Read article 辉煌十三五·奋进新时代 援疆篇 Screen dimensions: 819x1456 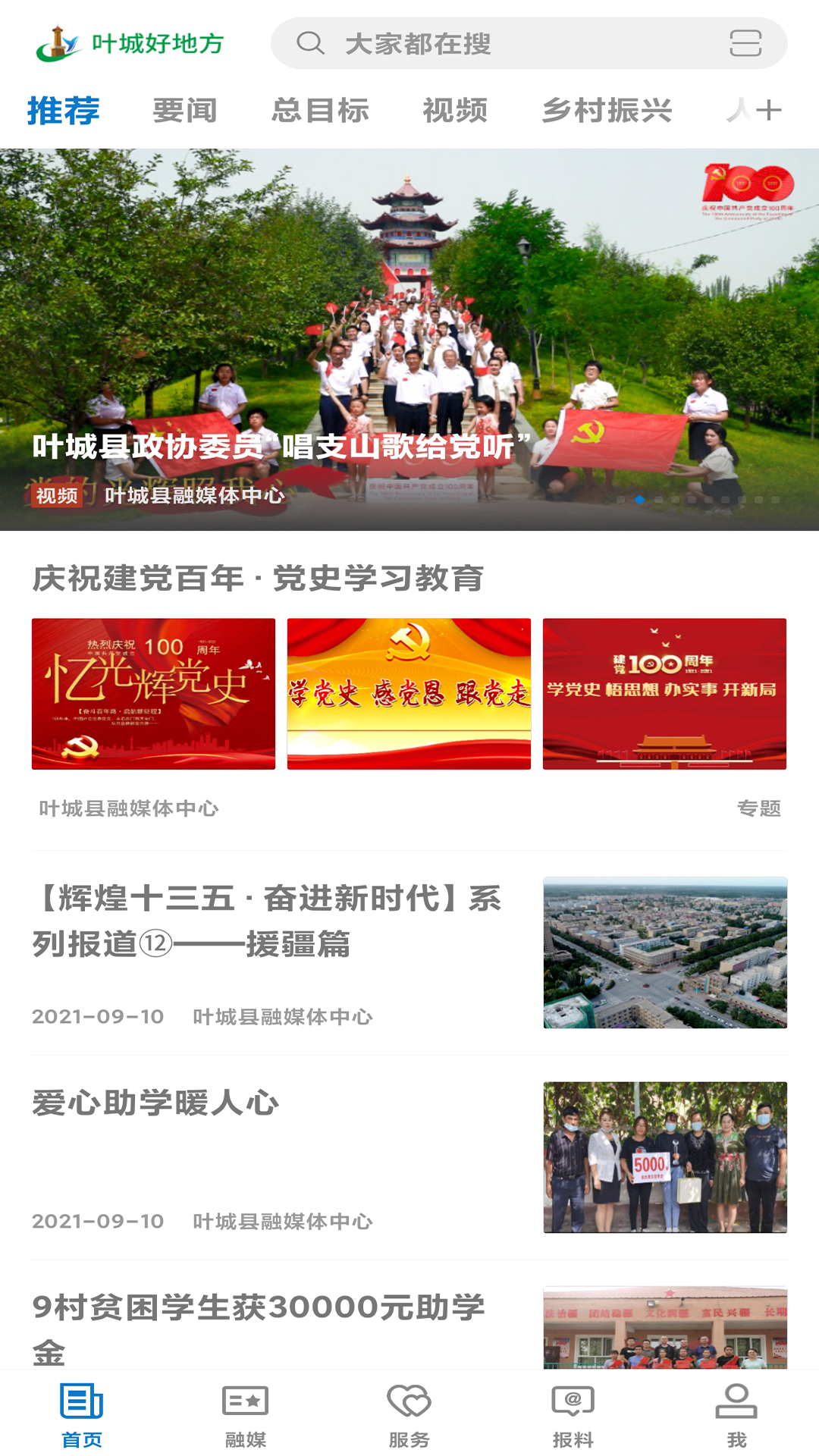click(267, 921)
